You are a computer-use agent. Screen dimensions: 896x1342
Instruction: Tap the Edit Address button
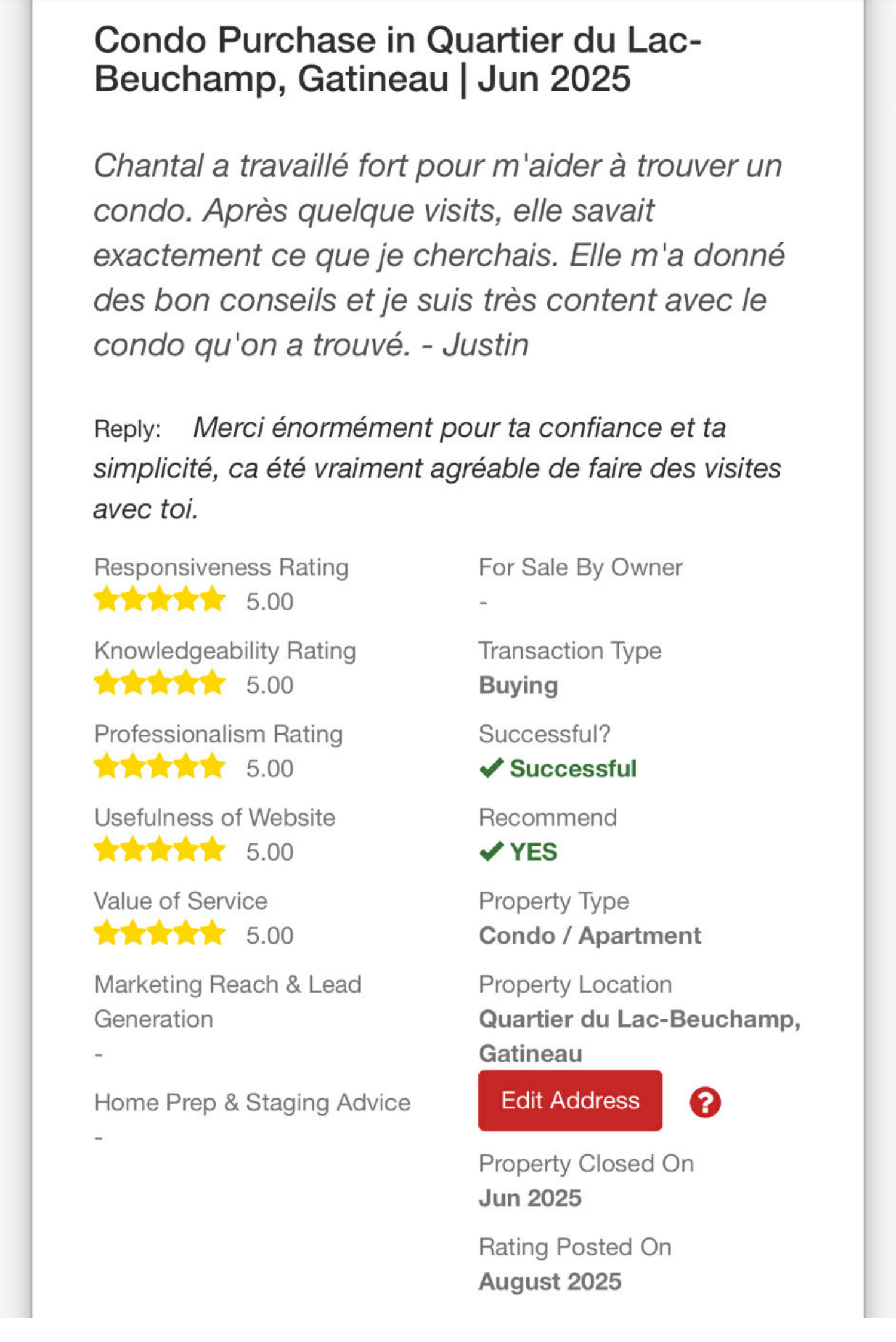[570, 1100]
